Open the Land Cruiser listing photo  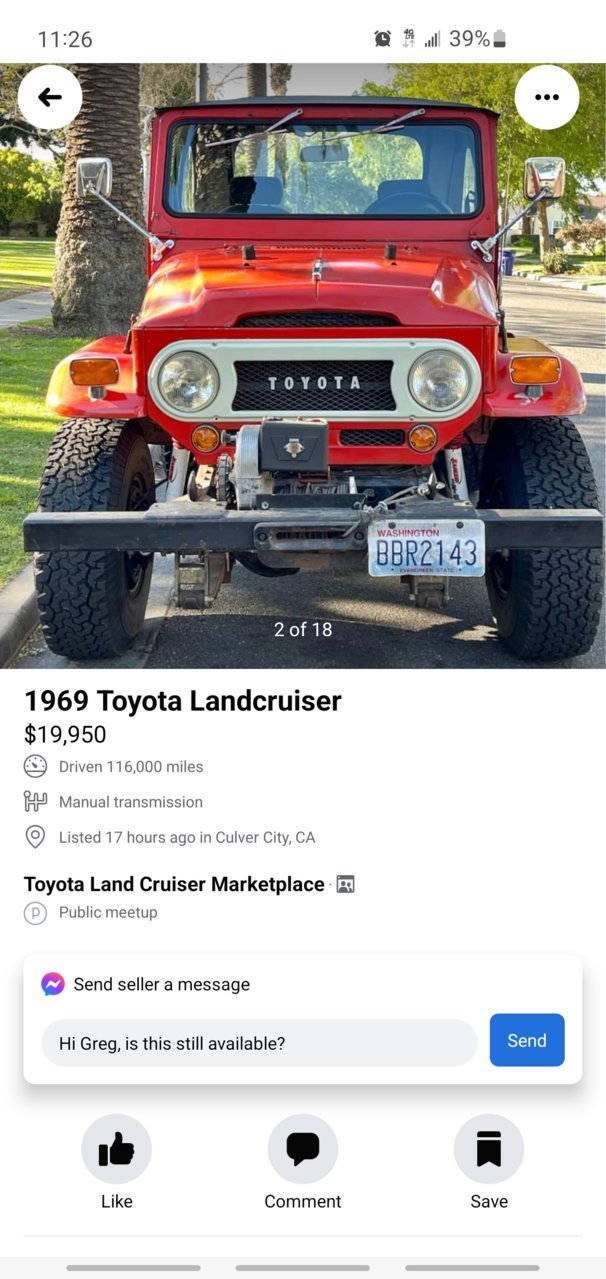point(303,366)
